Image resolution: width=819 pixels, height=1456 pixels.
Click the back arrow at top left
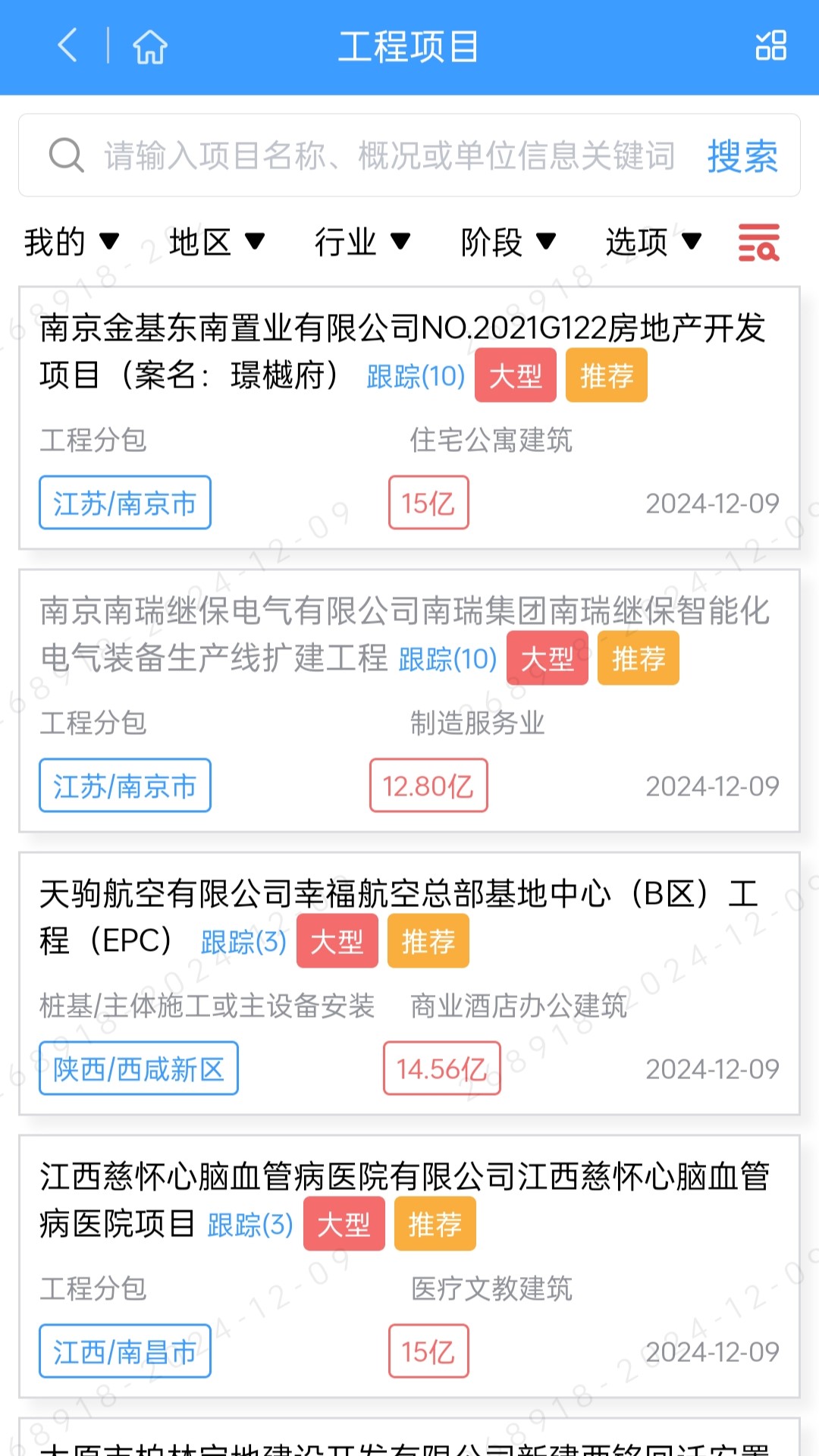67,47
